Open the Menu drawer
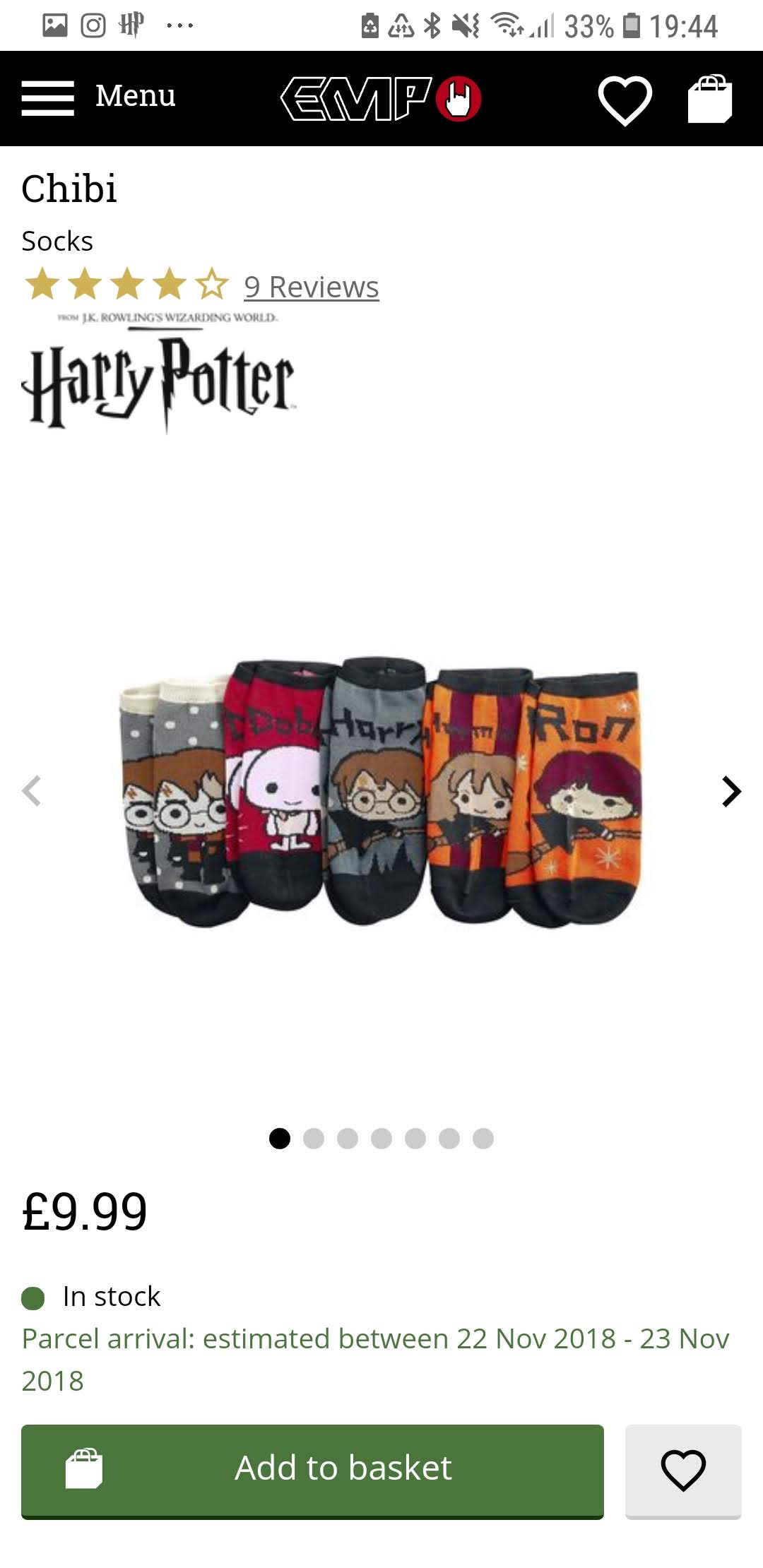The width and height of the screenshot is (763, 1568). click(x=98, y=97)
